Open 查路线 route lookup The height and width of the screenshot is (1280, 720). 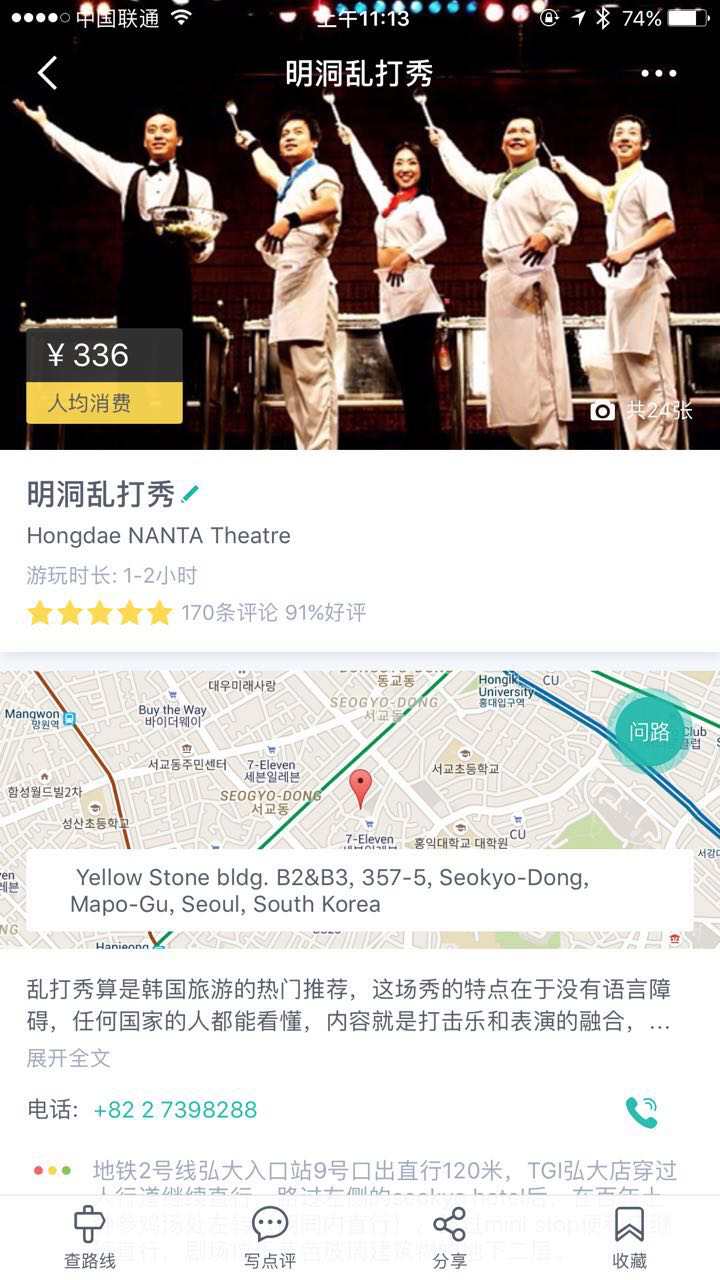pos(90,1238)
